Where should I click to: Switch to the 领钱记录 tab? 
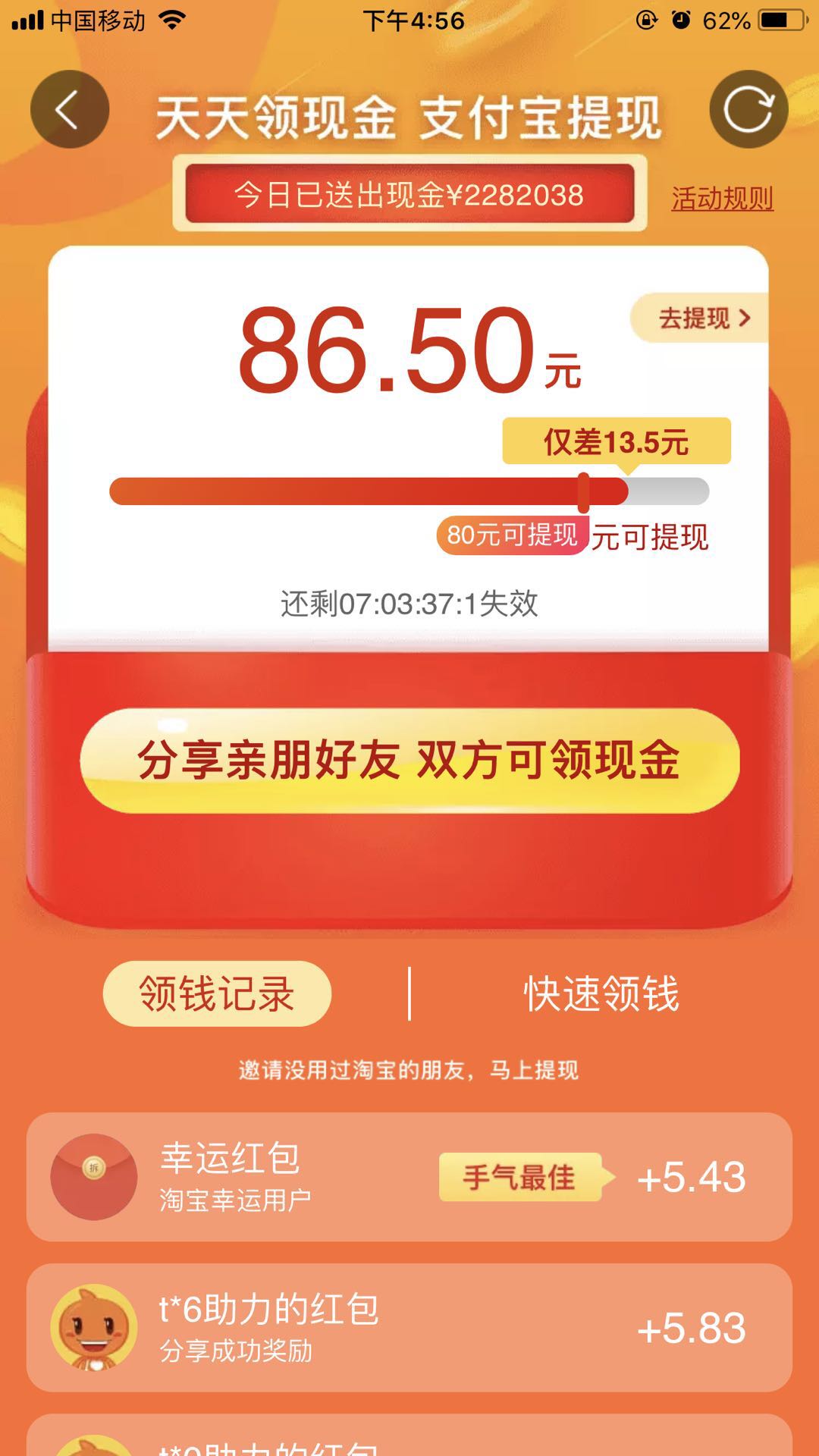[x=217, y=993]
